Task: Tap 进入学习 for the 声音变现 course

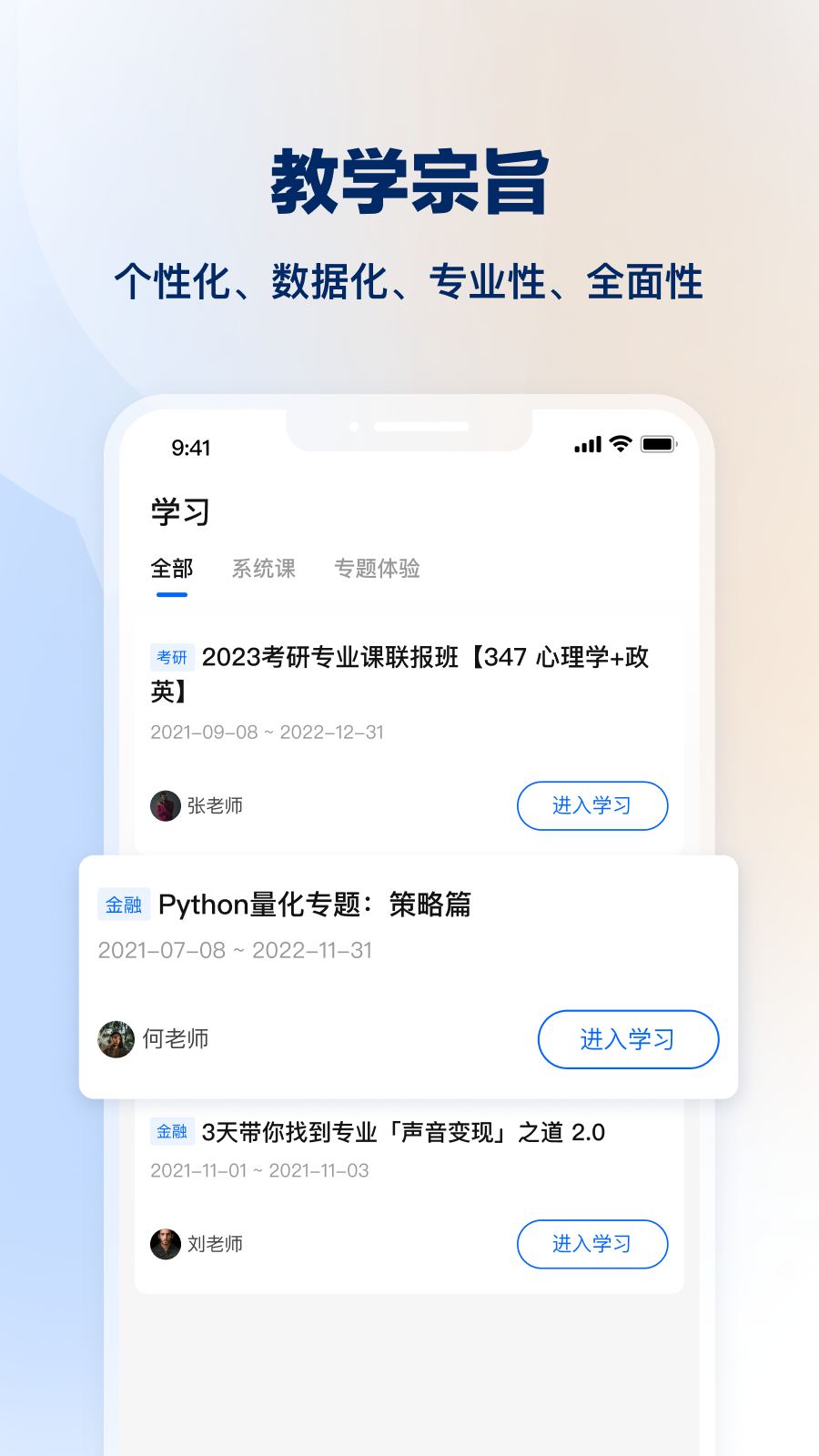Action: coord(592,1244)
